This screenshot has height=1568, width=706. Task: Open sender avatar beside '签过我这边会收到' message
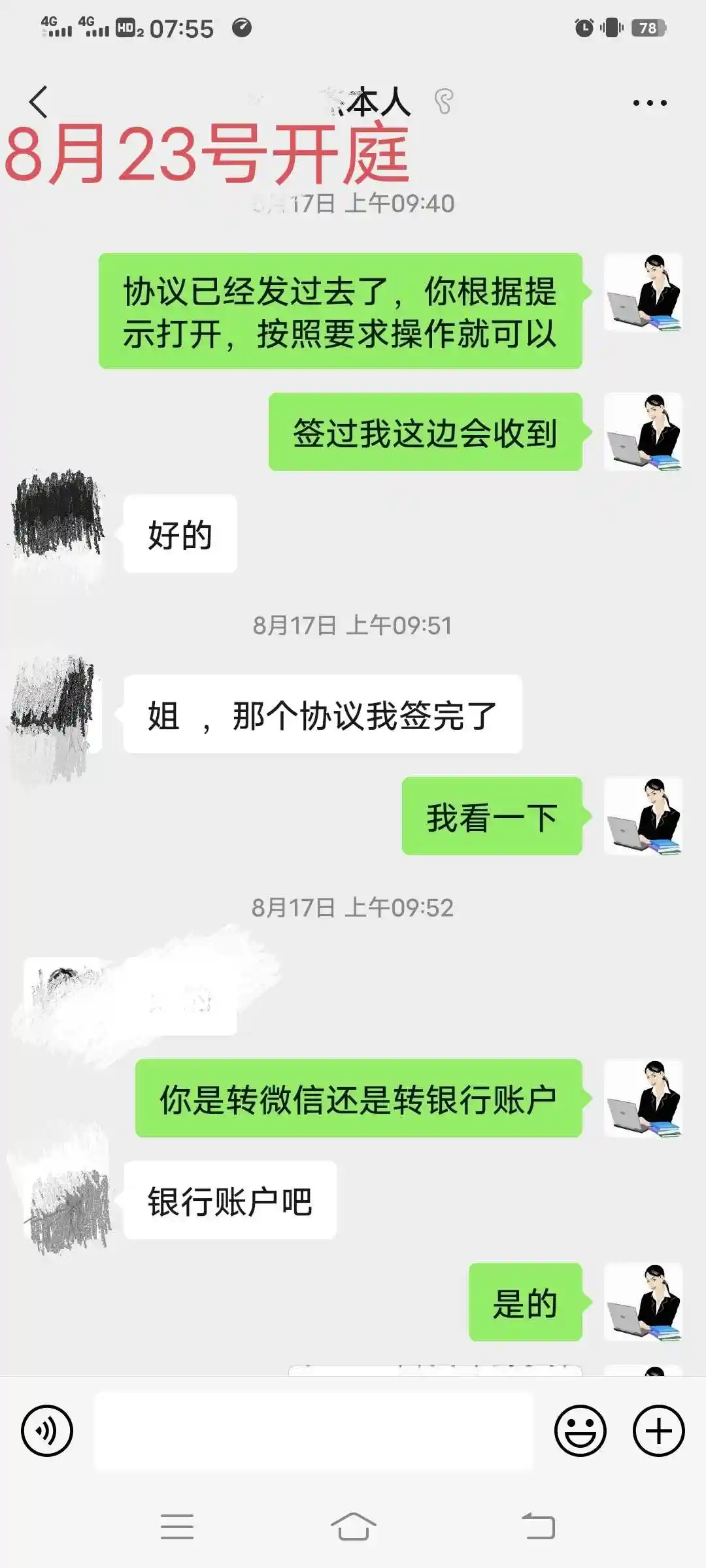643,431
